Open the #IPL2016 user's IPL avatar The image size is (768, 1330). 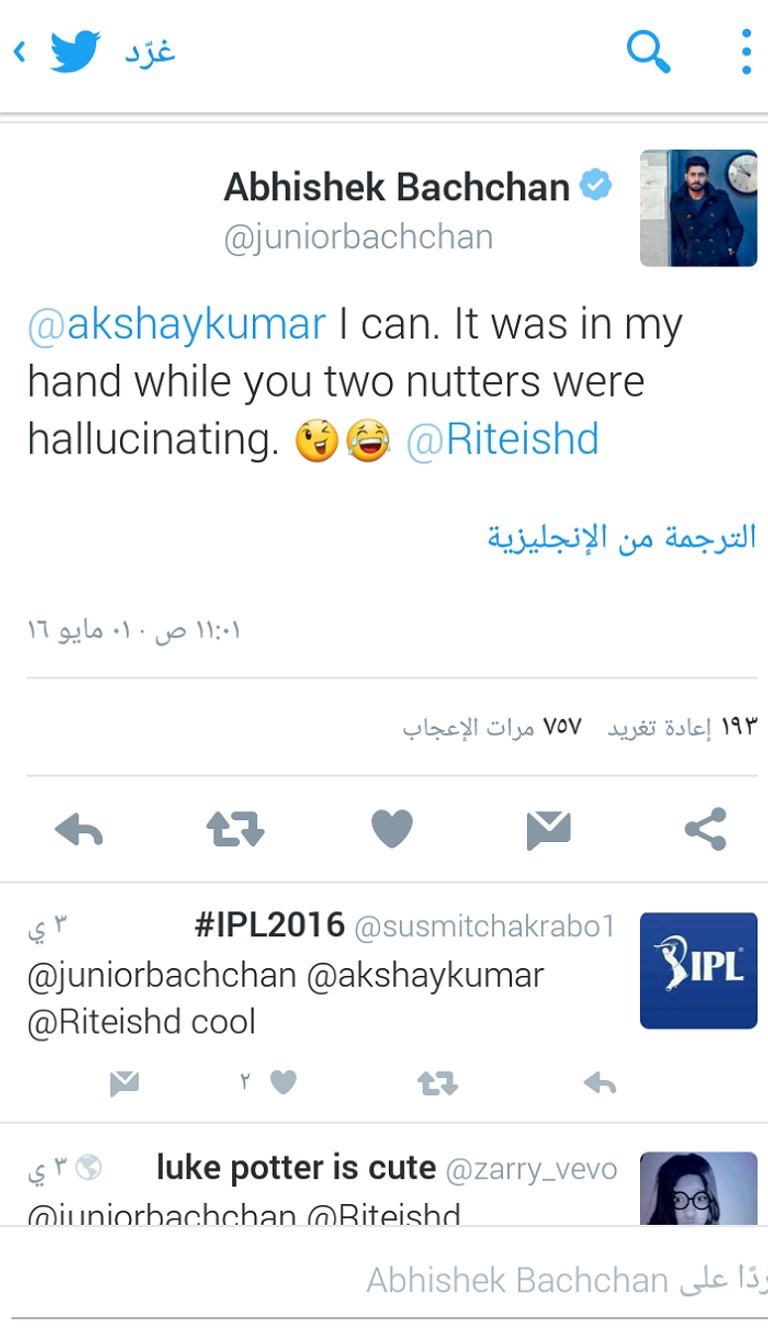pos(698,970)
